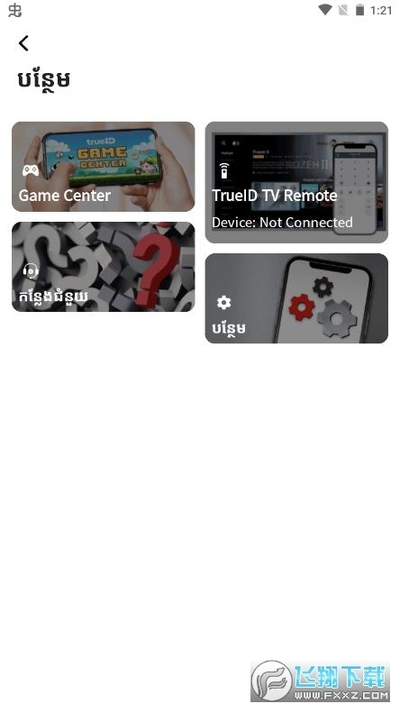Open the TrueID TV Remote card
The image size is (400, 713).
pyautogui.click(x=296, y=182)
